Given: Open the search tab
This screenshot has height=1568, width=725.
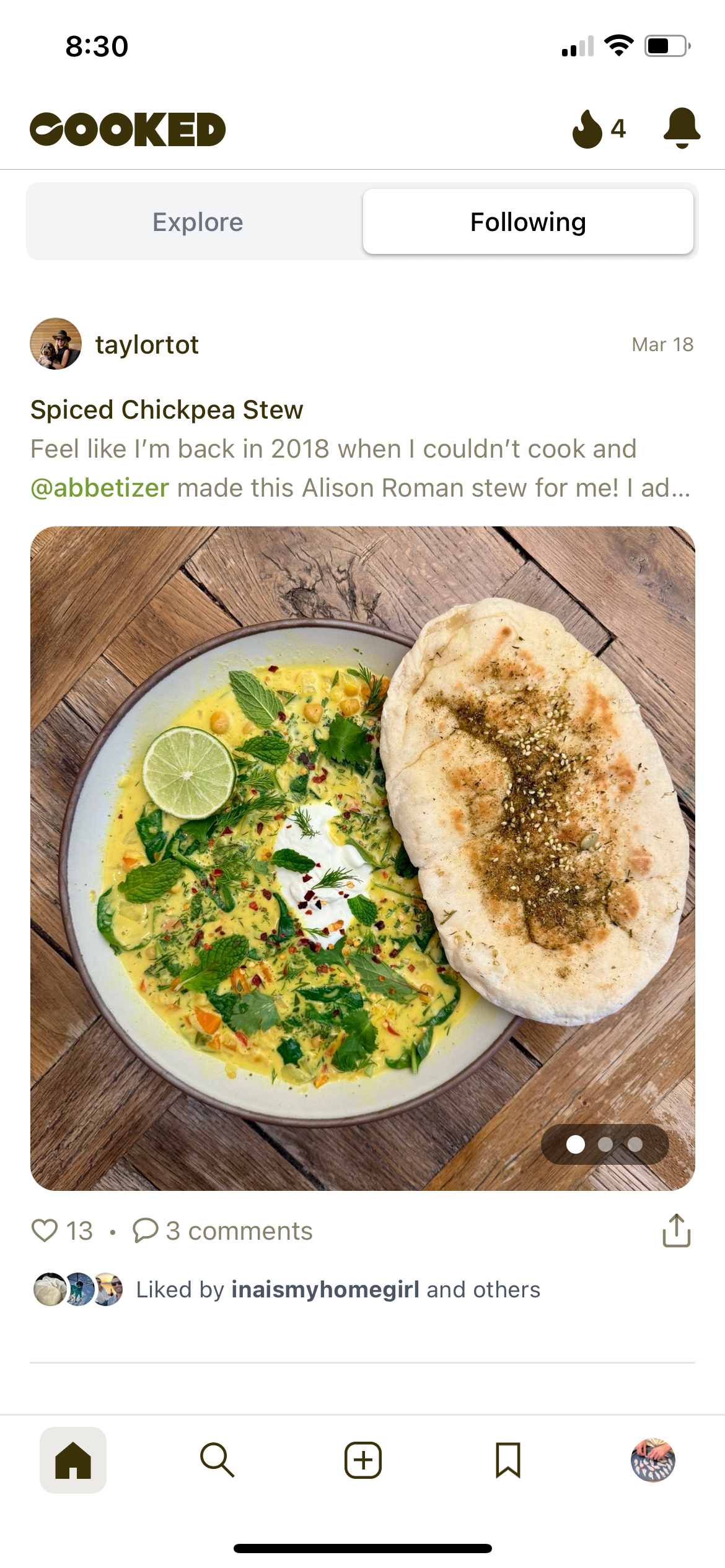Looking at the screenshot, I should [217, 1460].
